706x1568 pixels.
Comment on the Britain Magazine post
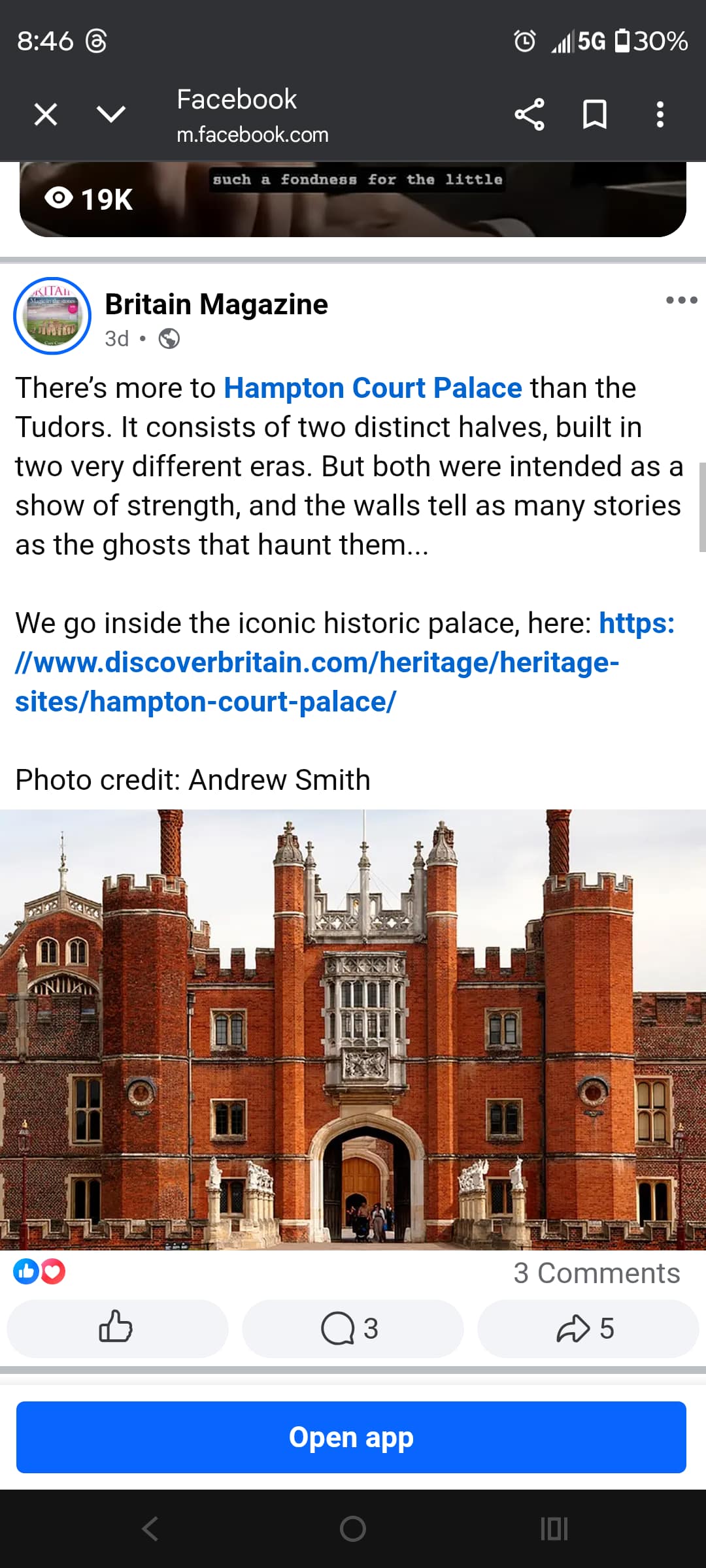[x=351, y=1328]
